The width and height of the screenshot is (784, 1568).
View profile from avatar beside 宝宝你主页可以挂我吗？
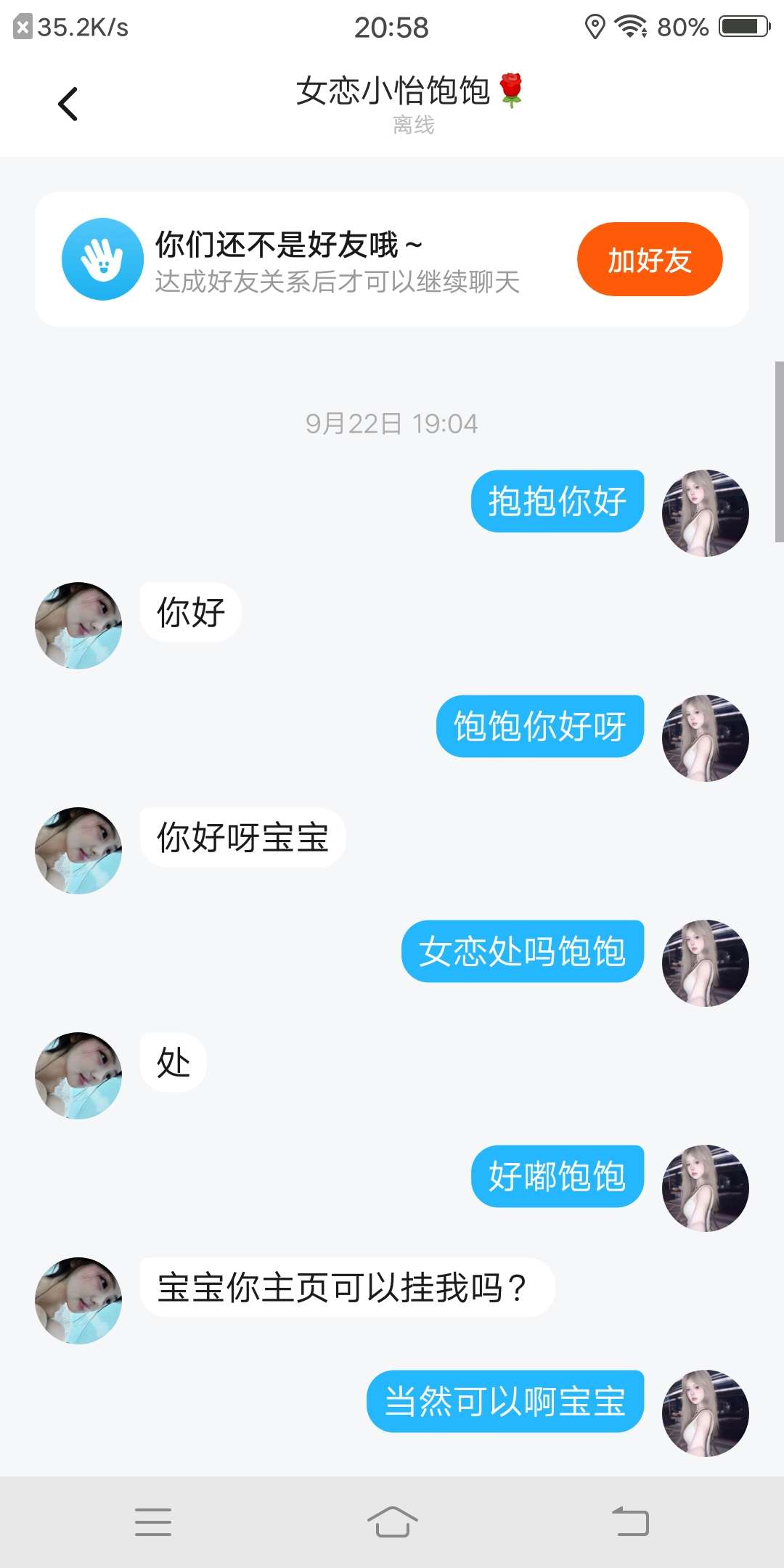78,1300
